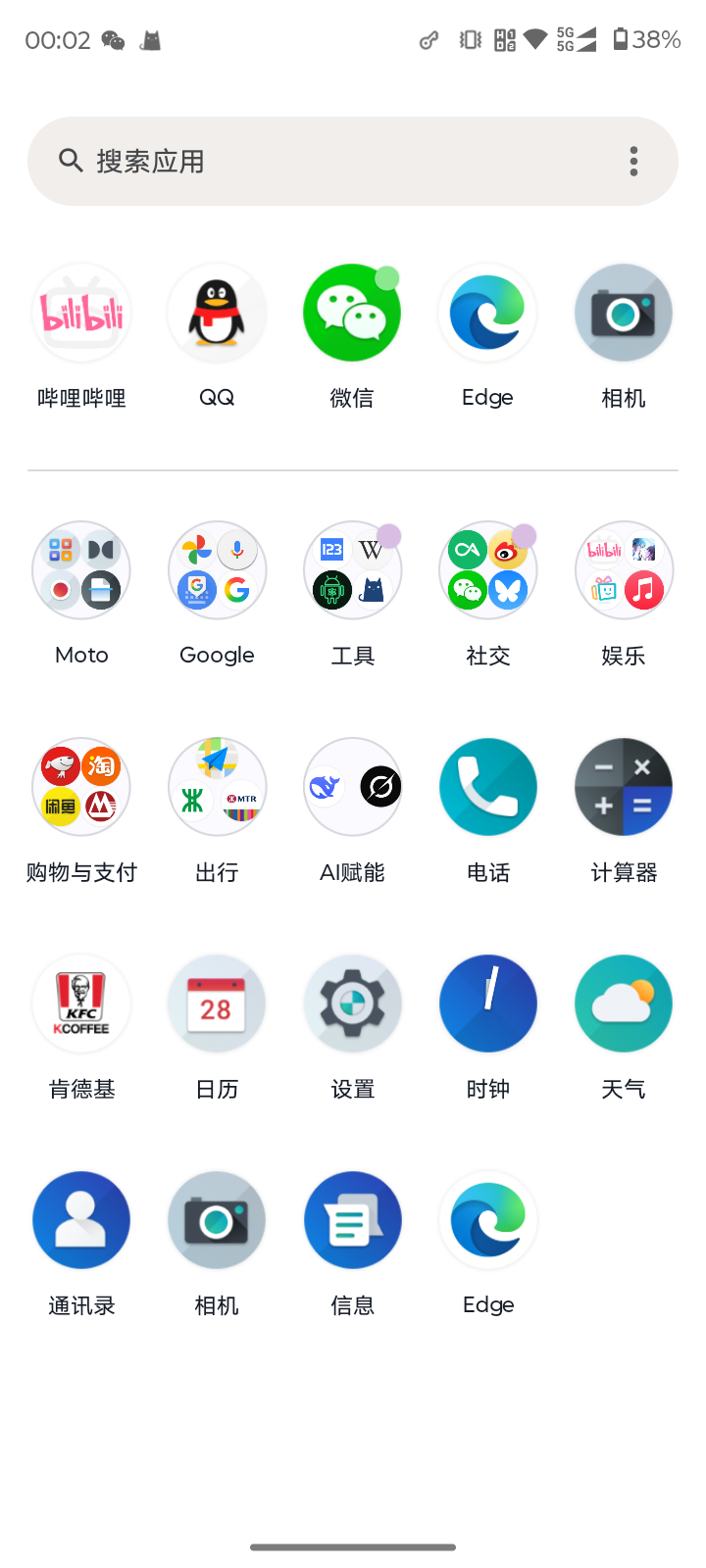Open the Google folder
The image size is (706, 1568).
click(x=217, y=570)
